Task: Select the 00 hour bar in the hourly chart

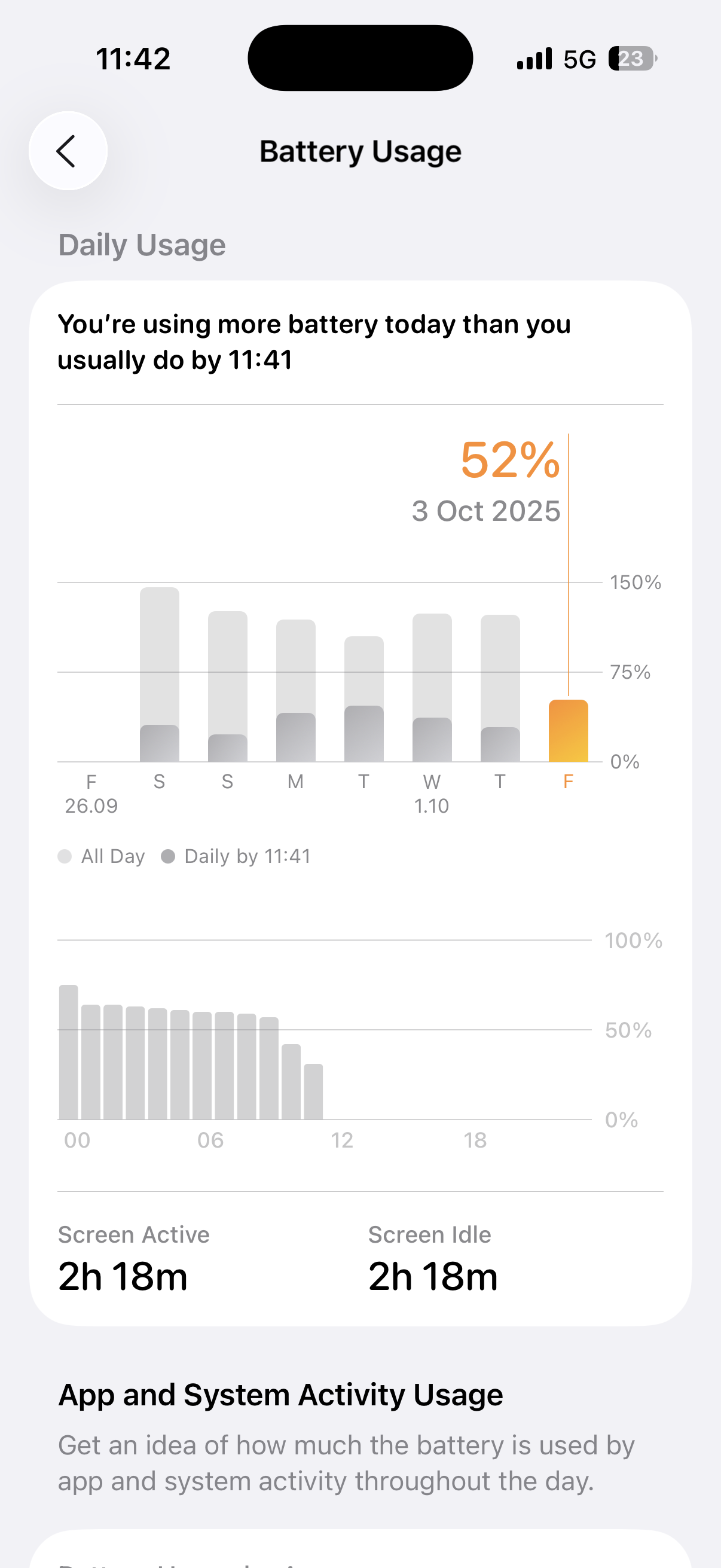Action: point(69,1052)
